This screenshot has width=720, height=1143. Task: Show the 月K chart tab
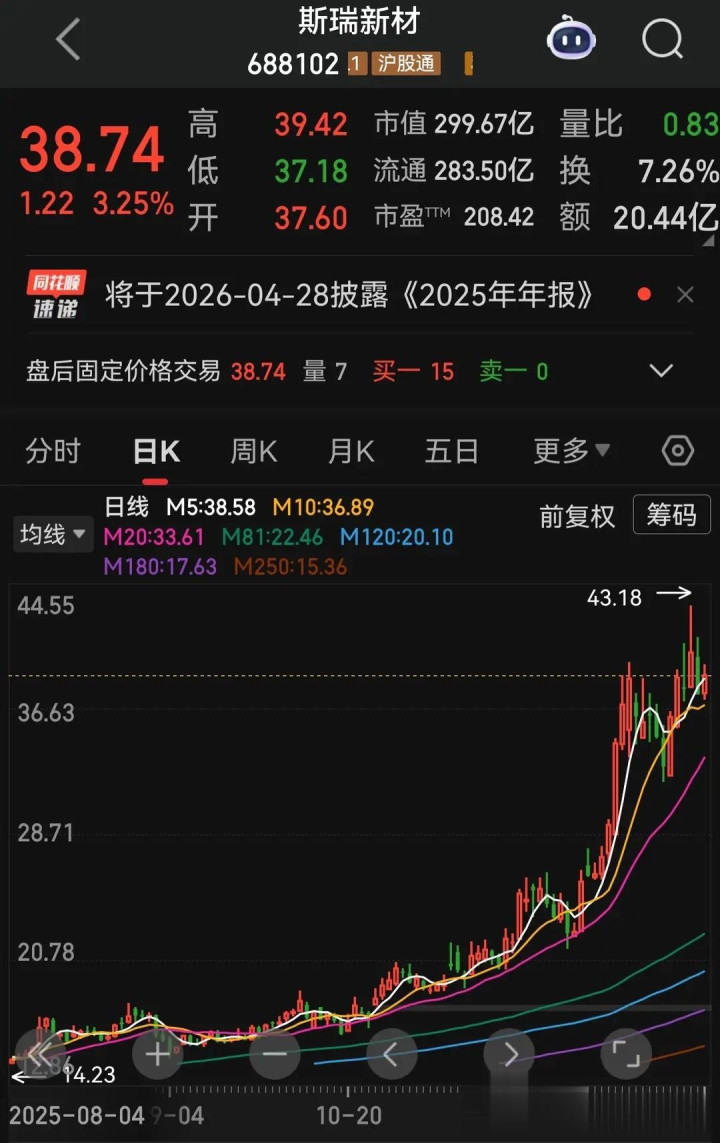351,452
